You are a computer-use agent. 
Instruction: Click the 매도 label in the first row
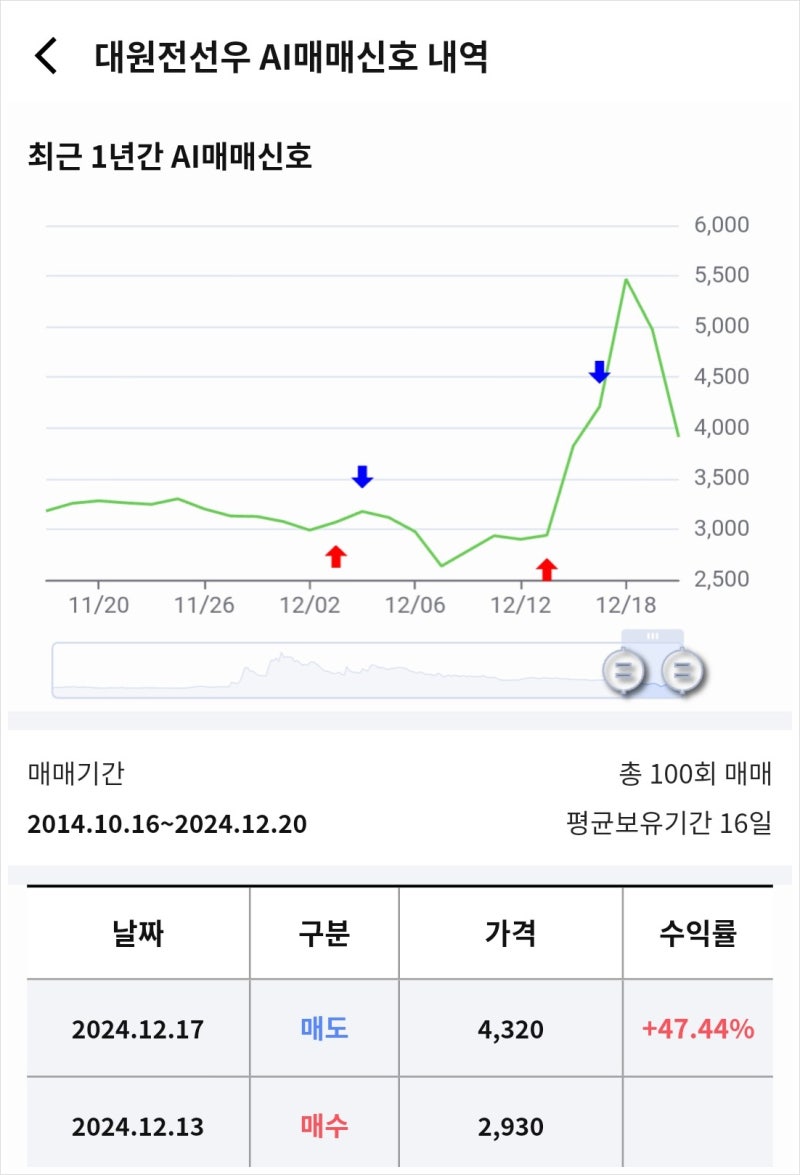[x=323, y=1026]
